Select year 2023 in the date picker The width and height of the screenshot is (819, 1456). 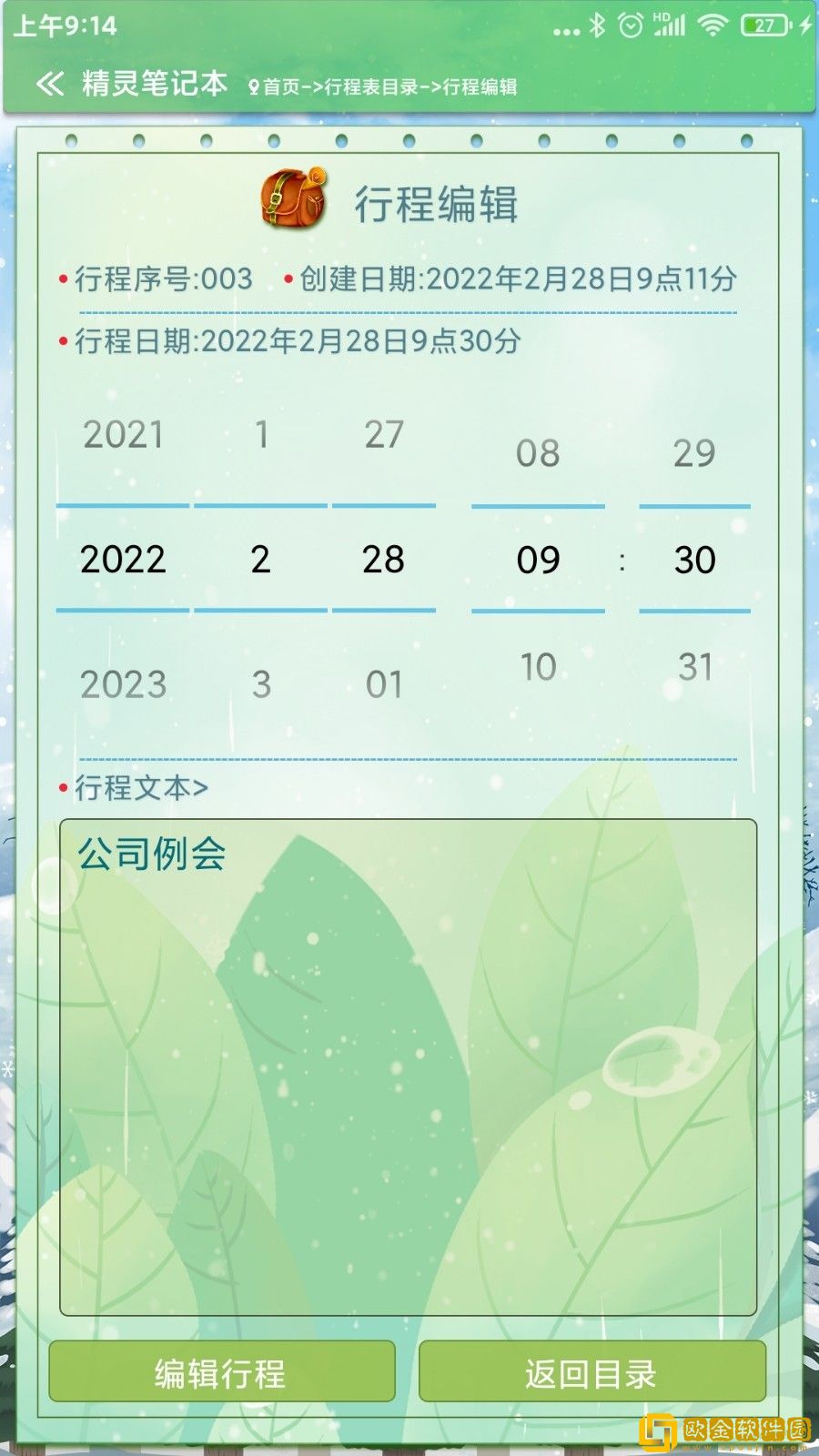click(123, 682)
